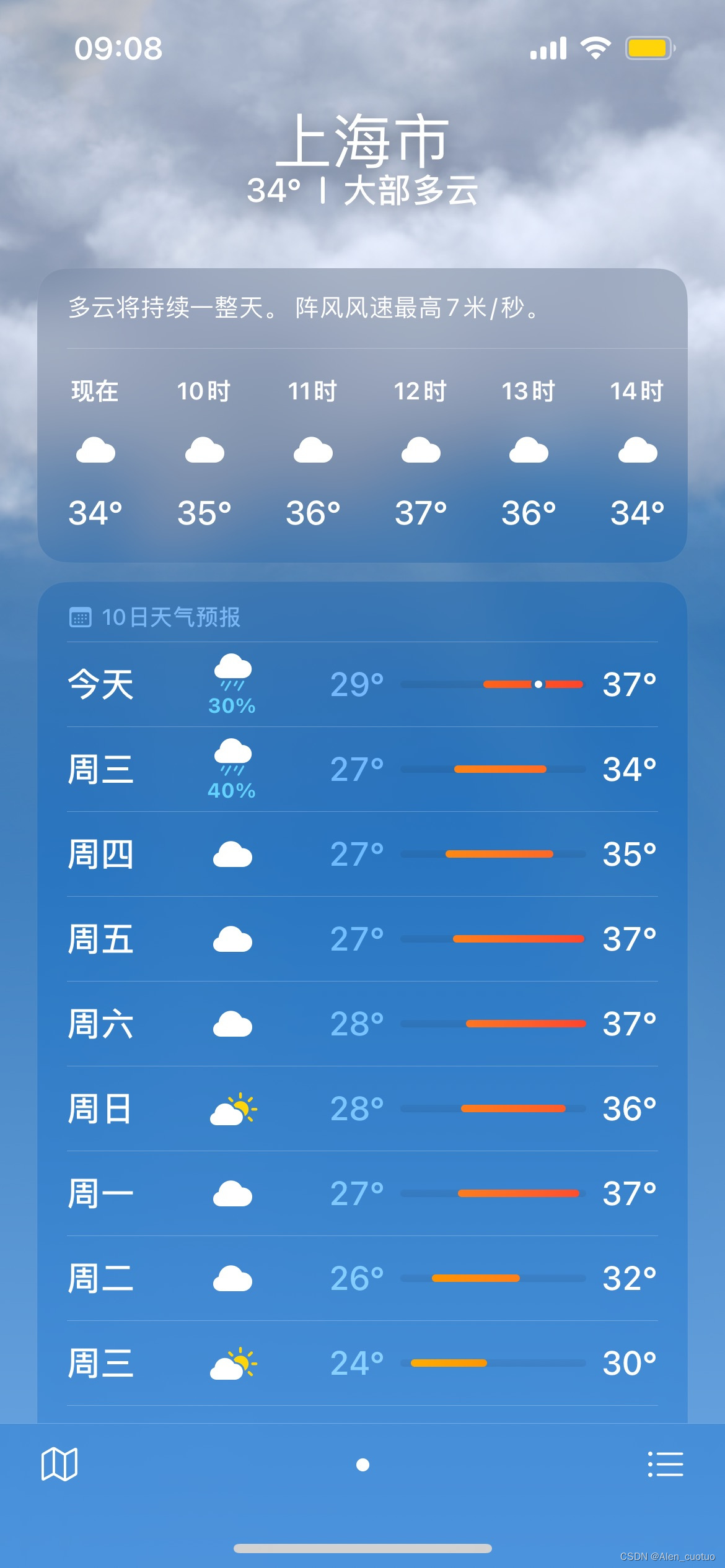725x1568 pixels.
Task: Open 周三 forecast with 30° high
Action: (x=362, y=1363)
